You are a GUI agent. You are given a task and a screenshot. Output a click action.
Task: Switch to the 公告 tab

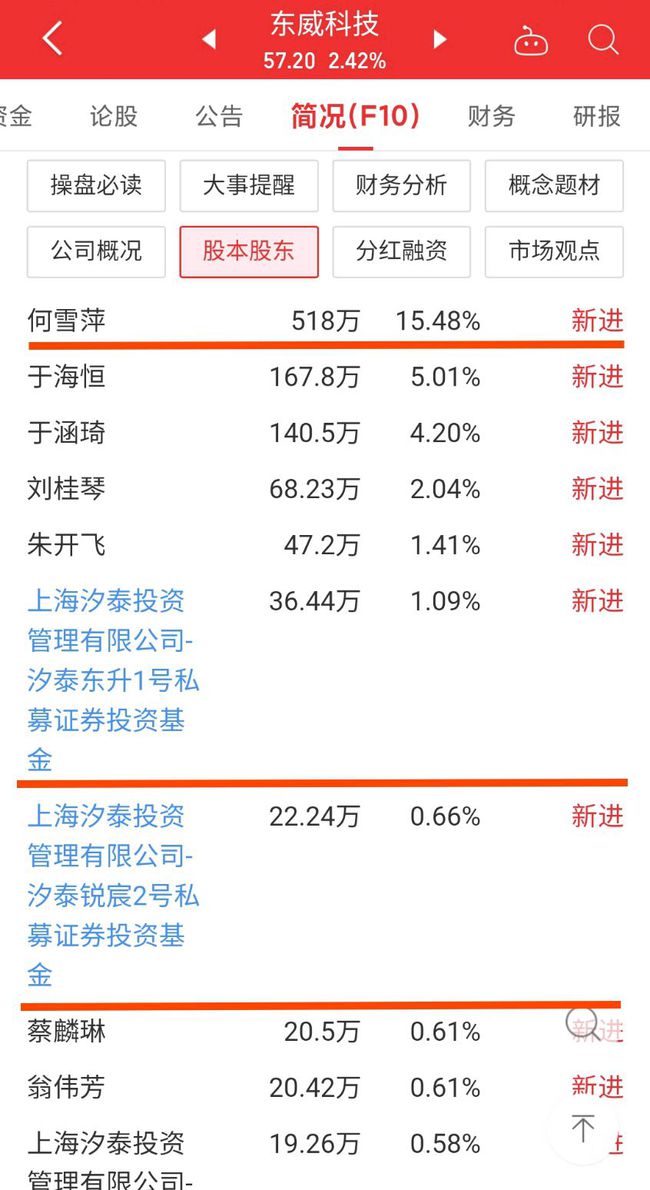click(219, 116)
